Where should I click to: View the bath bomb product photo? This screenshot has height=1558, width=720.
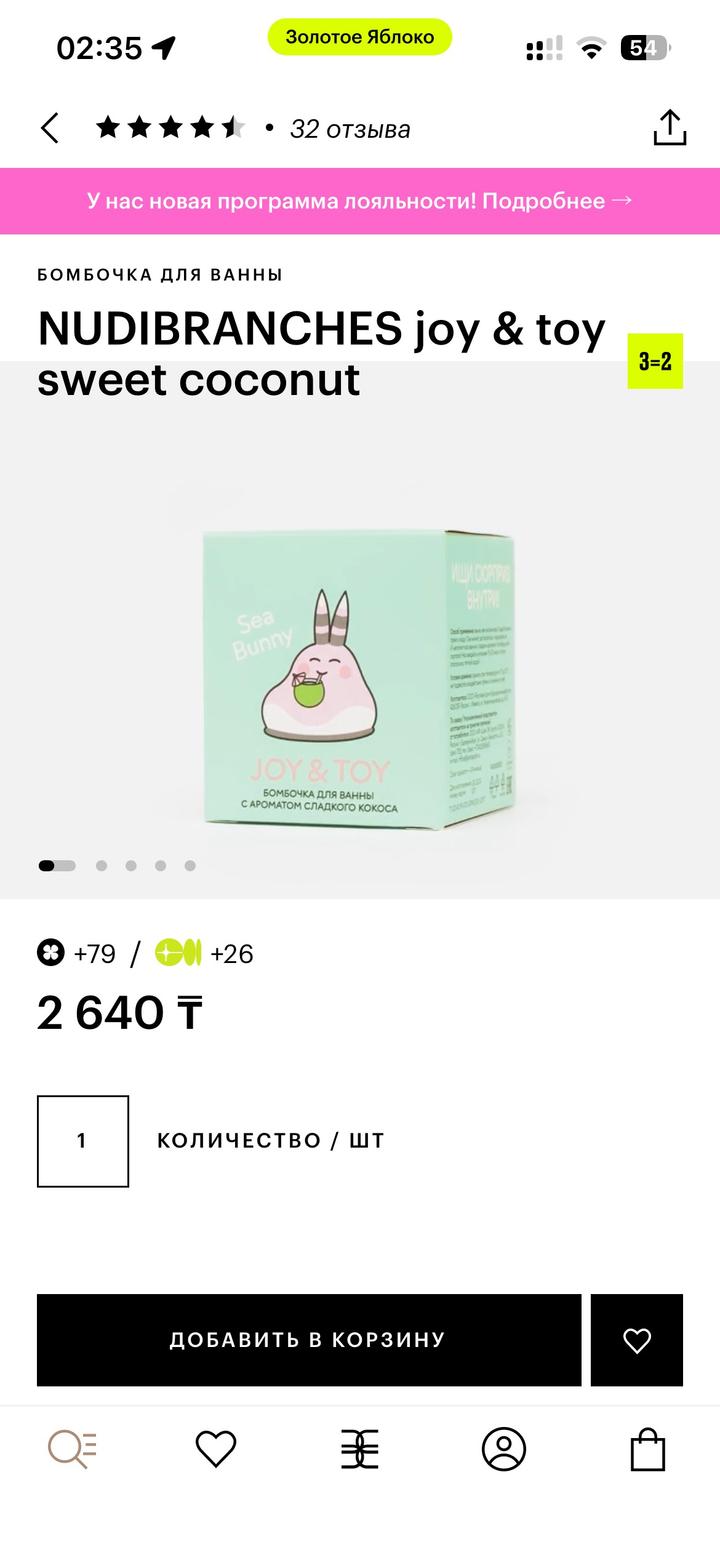360,680
